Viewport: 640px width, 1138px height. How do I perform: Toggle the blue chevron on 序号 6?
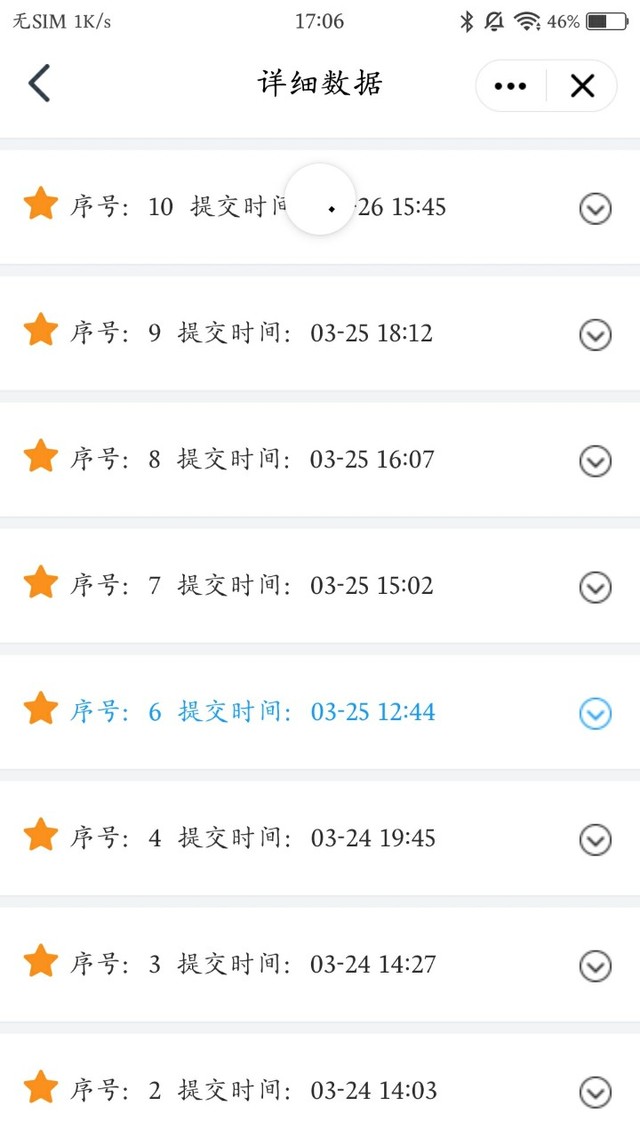coord(595,713)
